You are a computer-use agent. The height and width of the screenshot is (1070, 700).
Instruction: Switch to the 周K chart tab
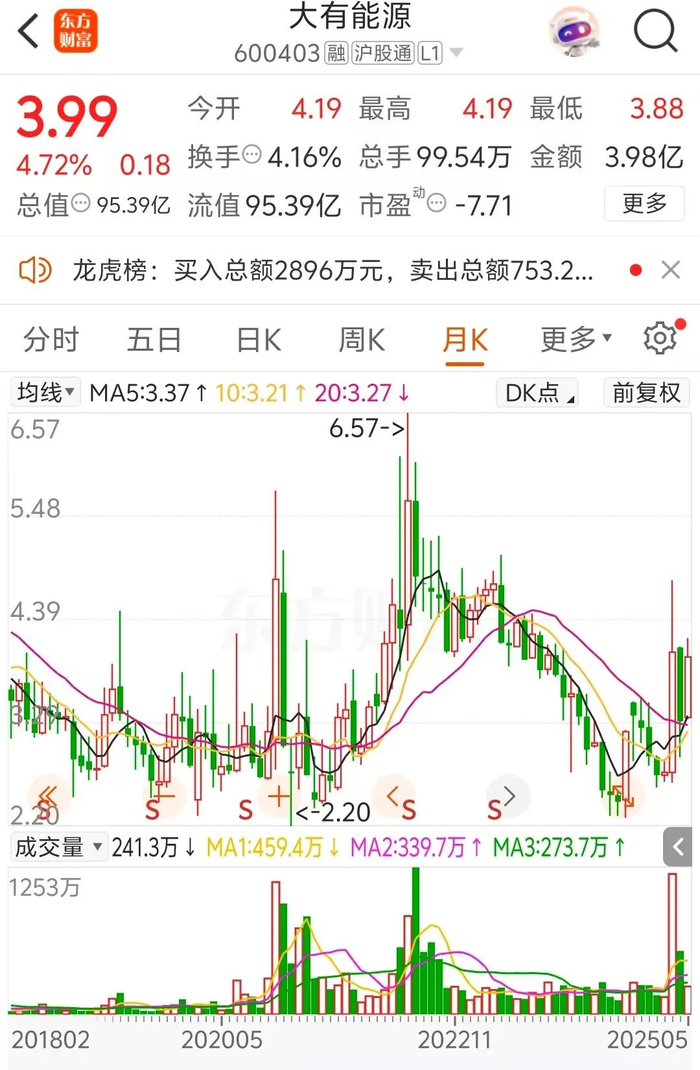click(x=362, y=339)
